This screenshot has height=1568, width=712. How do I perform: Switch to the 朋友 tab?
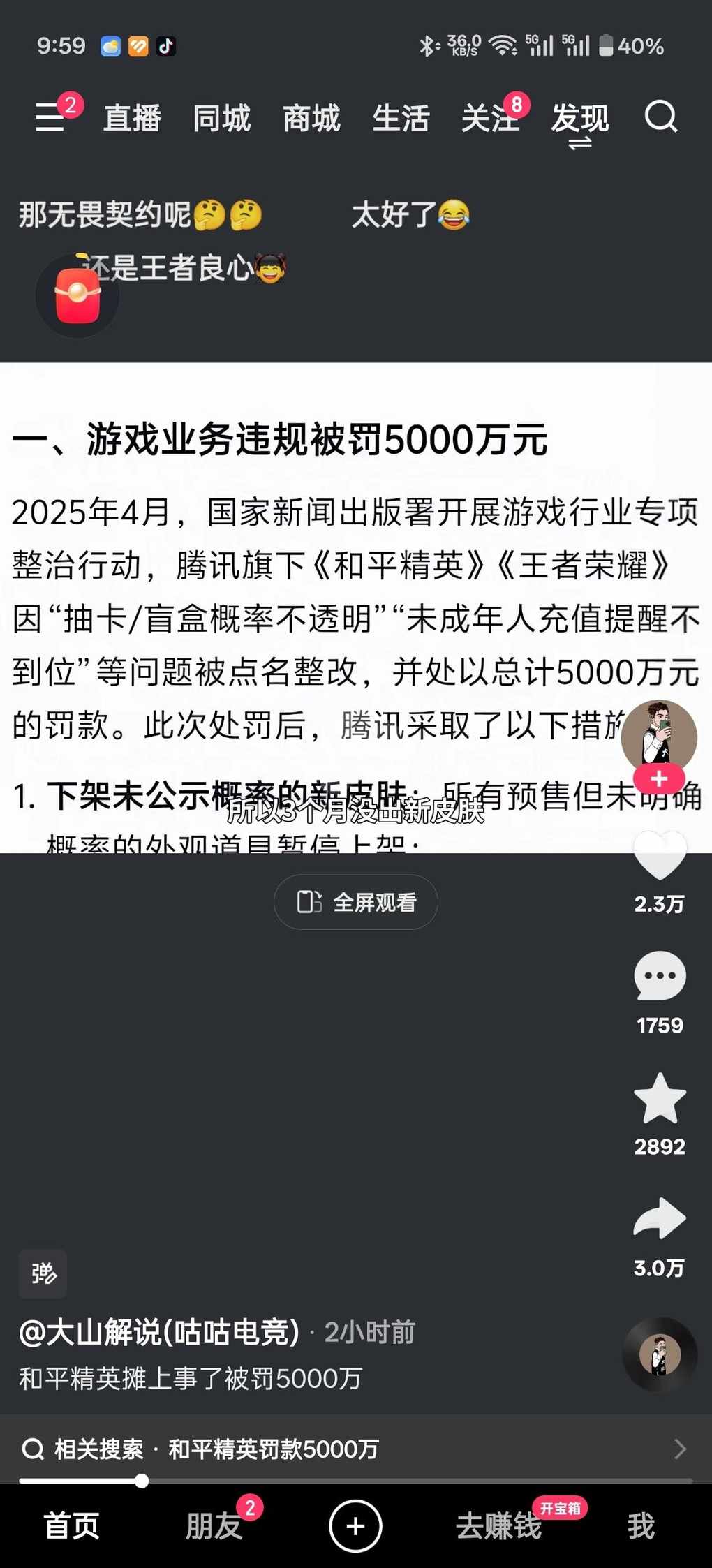214,1526
